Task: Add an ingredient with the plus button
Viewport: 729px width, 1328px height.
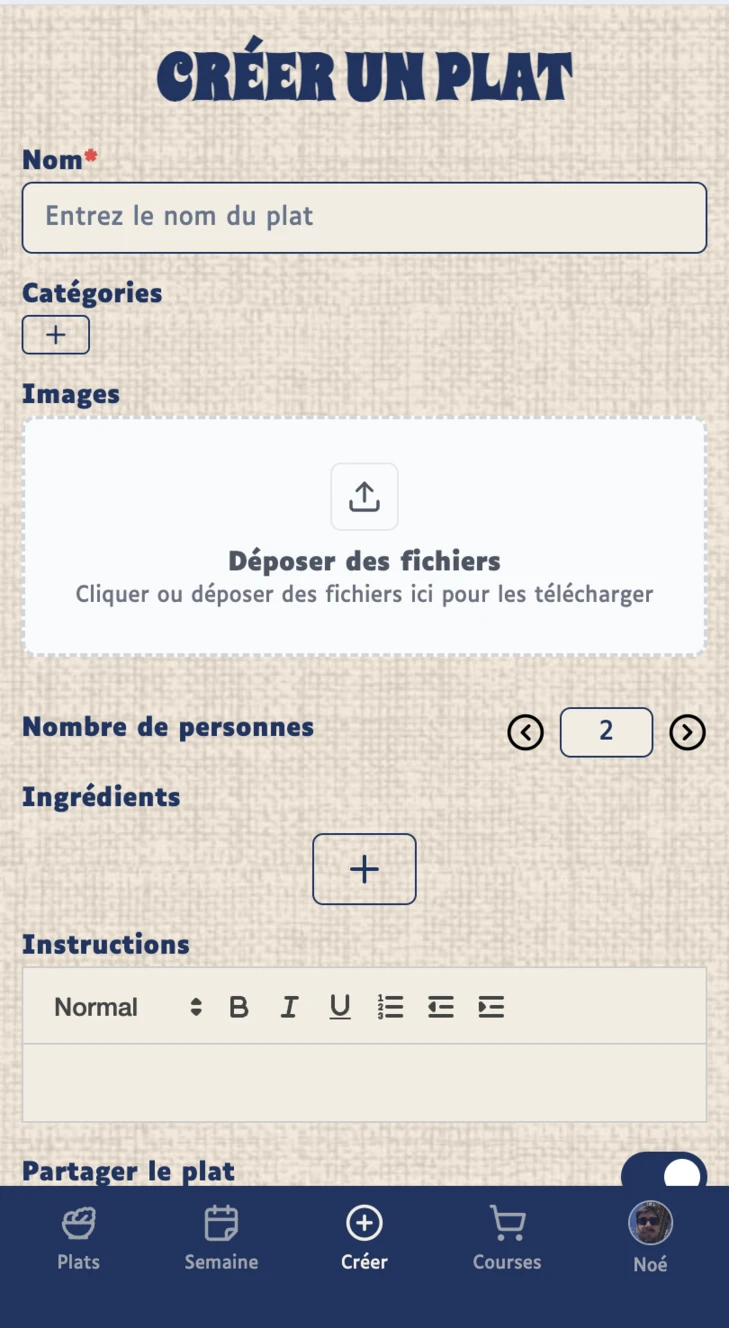Action: click(x=364, y=869)
